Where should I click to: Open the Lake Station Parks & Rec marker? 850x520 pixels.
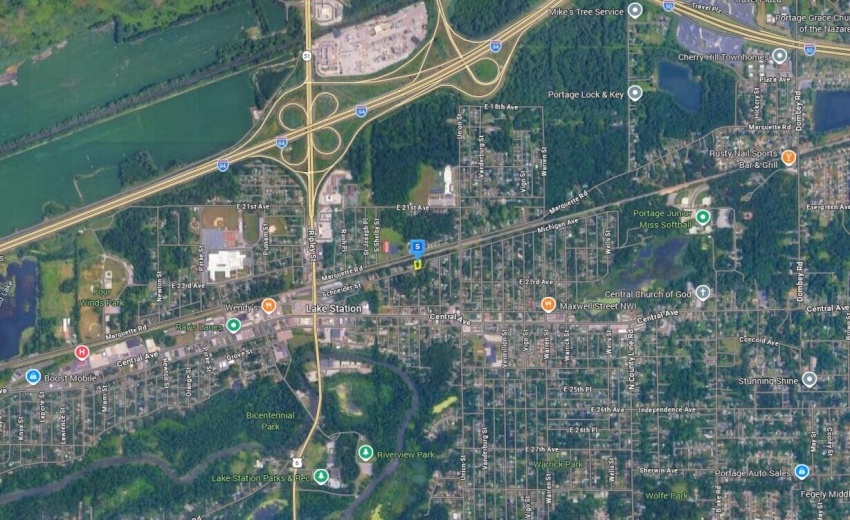coord(321,476)
